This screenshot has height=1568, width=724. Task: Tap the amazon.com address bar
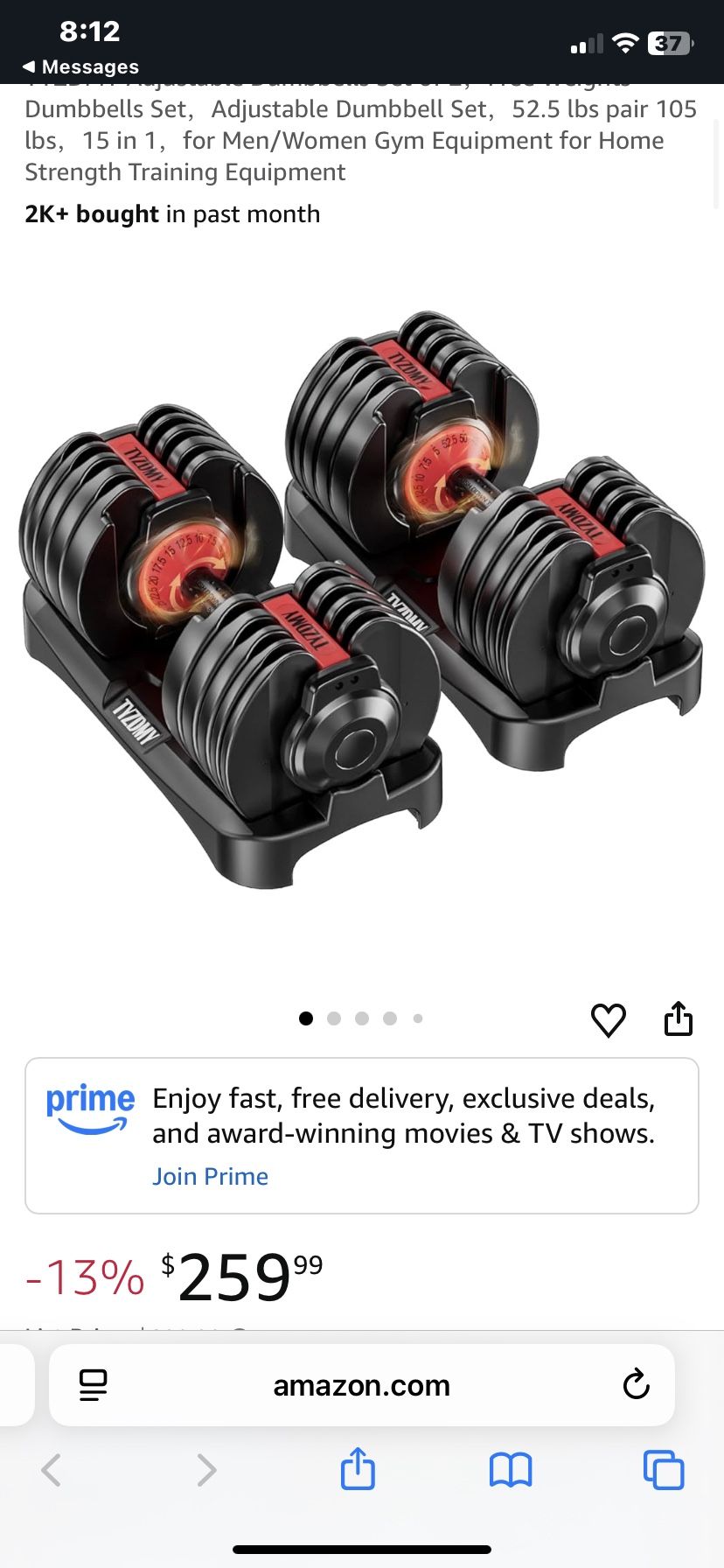coord(362,1385)
